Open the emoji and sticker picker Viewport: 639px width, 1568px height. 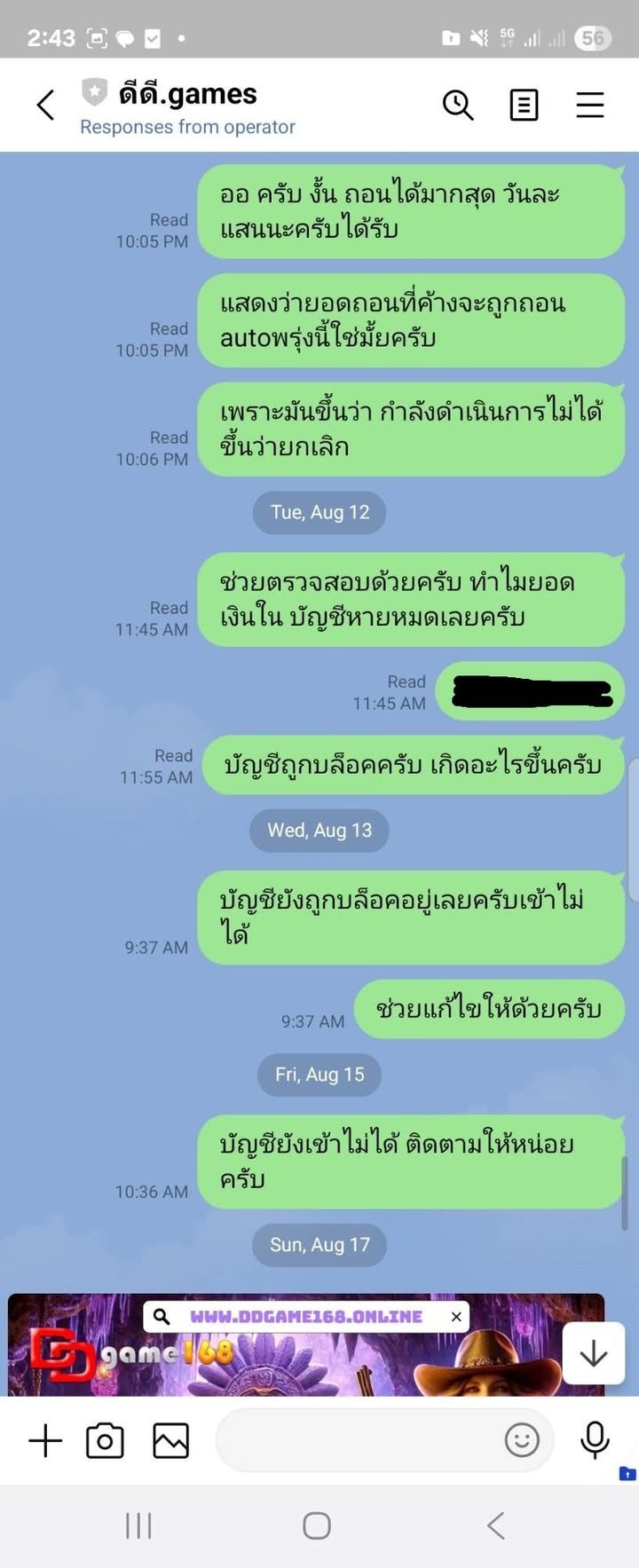(522, 1440)
